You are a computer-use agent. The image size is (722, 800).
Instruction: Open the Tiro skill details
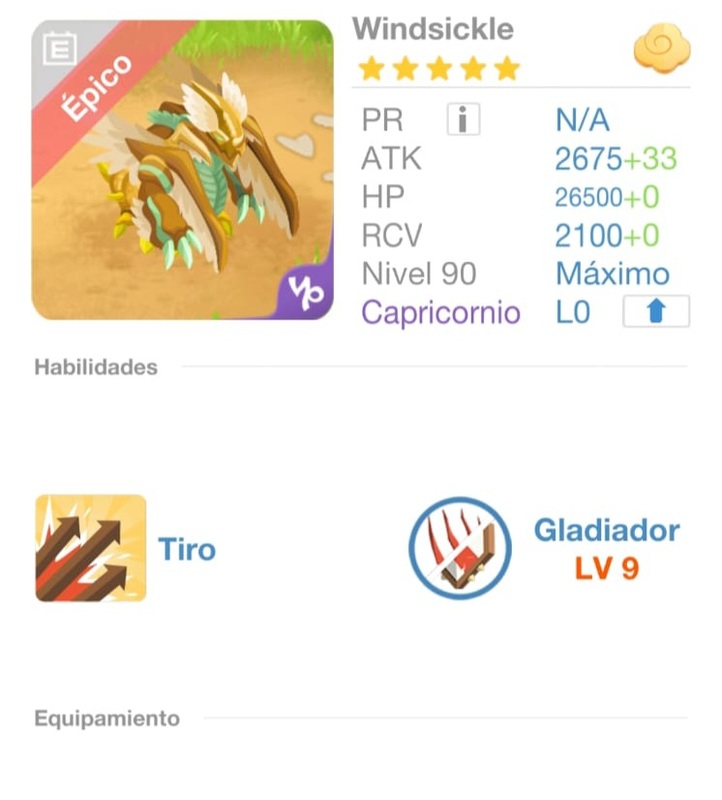click(91, 548)
